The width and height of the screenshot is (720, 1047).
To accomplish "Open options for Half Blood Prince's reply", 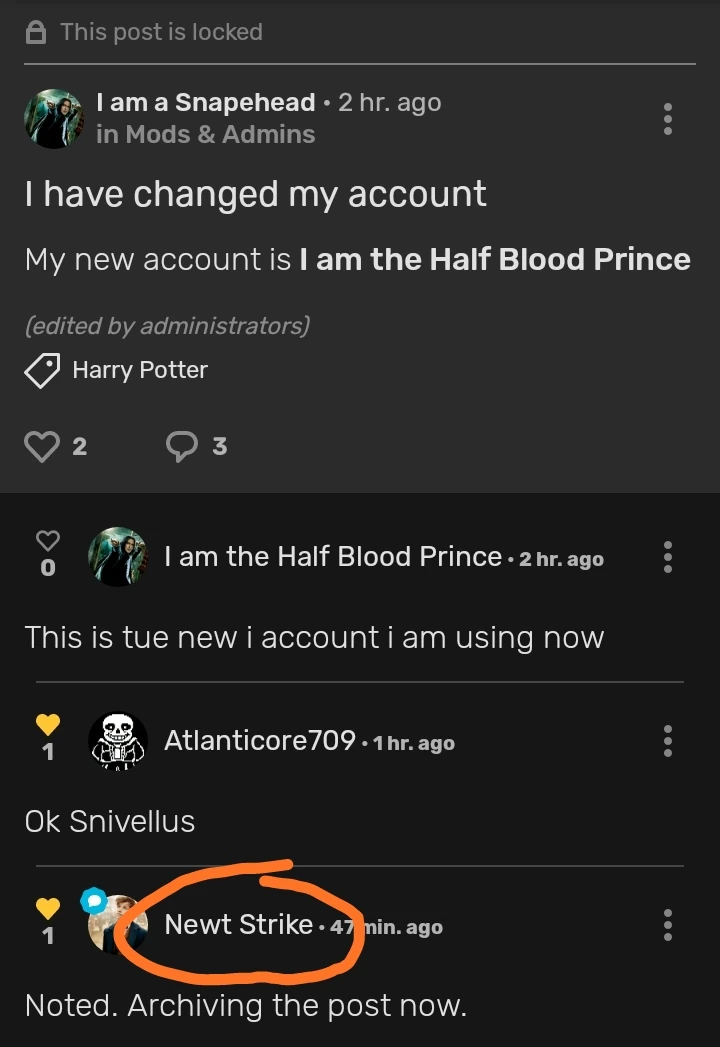I will [668, 557].
